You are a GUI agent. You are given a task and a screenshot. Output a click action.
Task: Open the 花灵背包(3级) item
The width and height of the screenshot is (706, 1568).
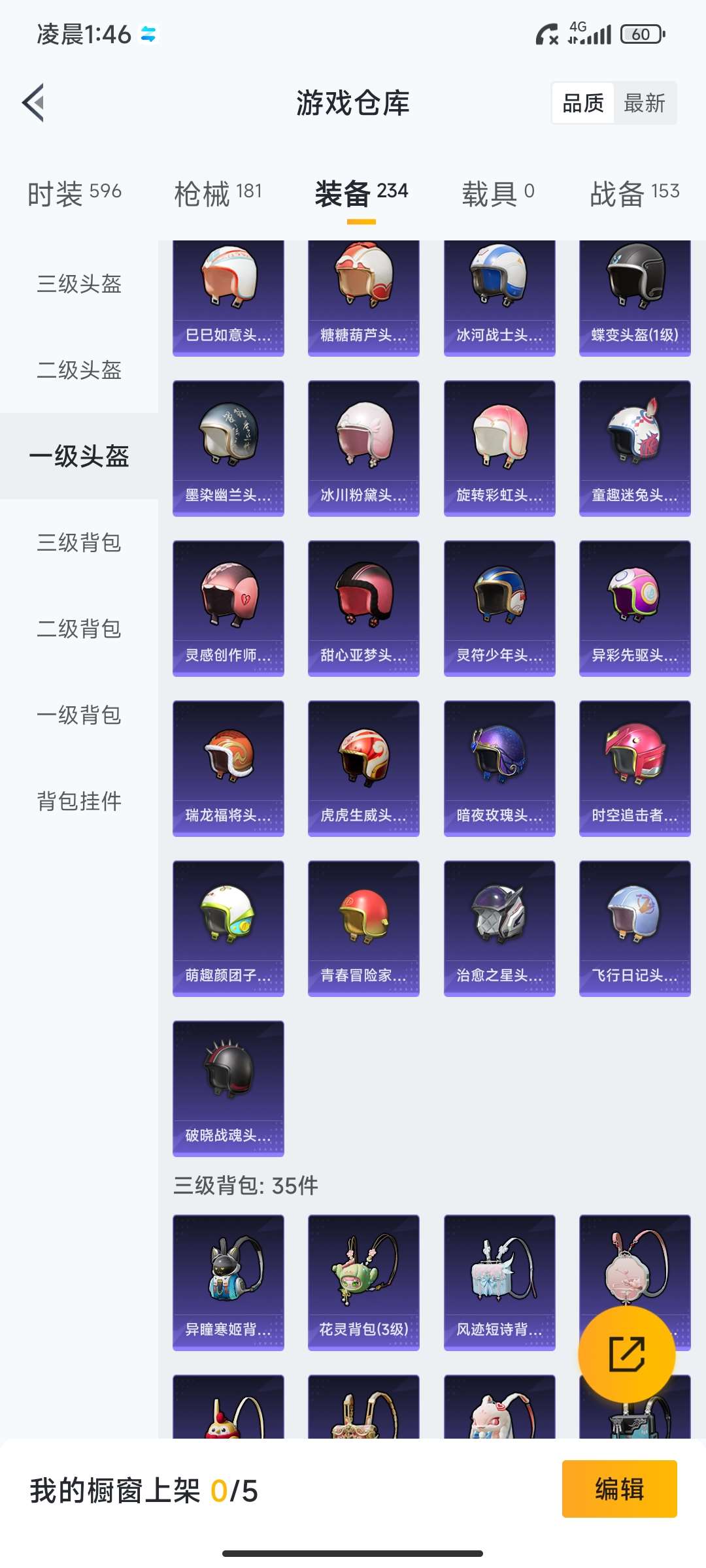pos(363,1282)
